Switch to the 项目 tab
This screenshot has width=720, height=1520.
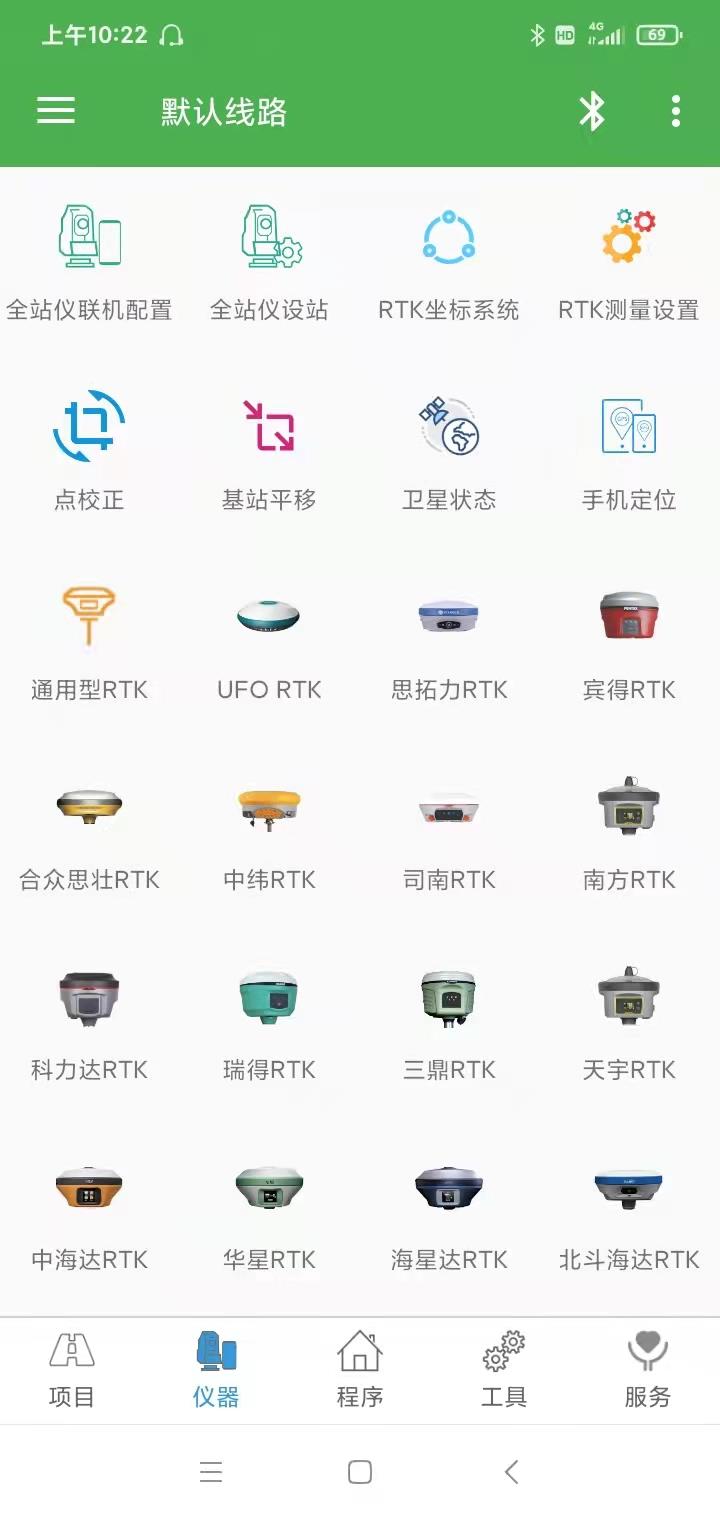click(x=72, y=1370)
